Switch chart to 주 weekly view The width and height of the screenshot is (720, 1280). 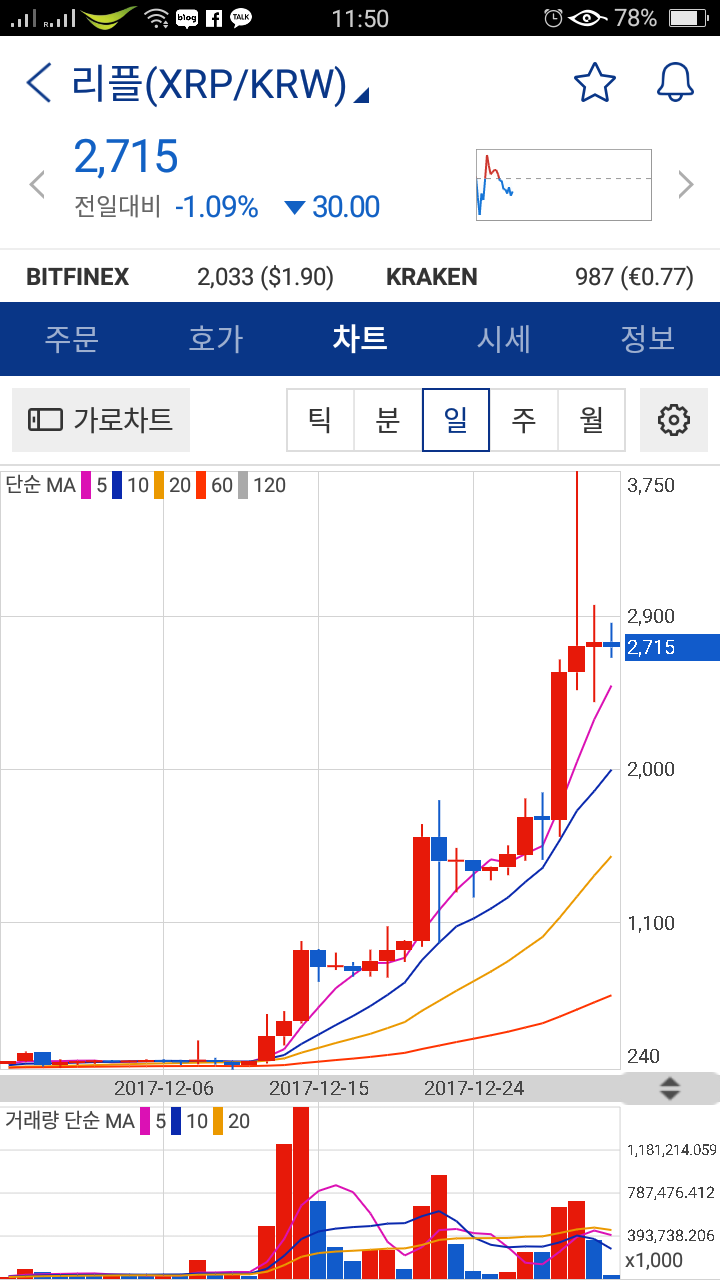523,420
